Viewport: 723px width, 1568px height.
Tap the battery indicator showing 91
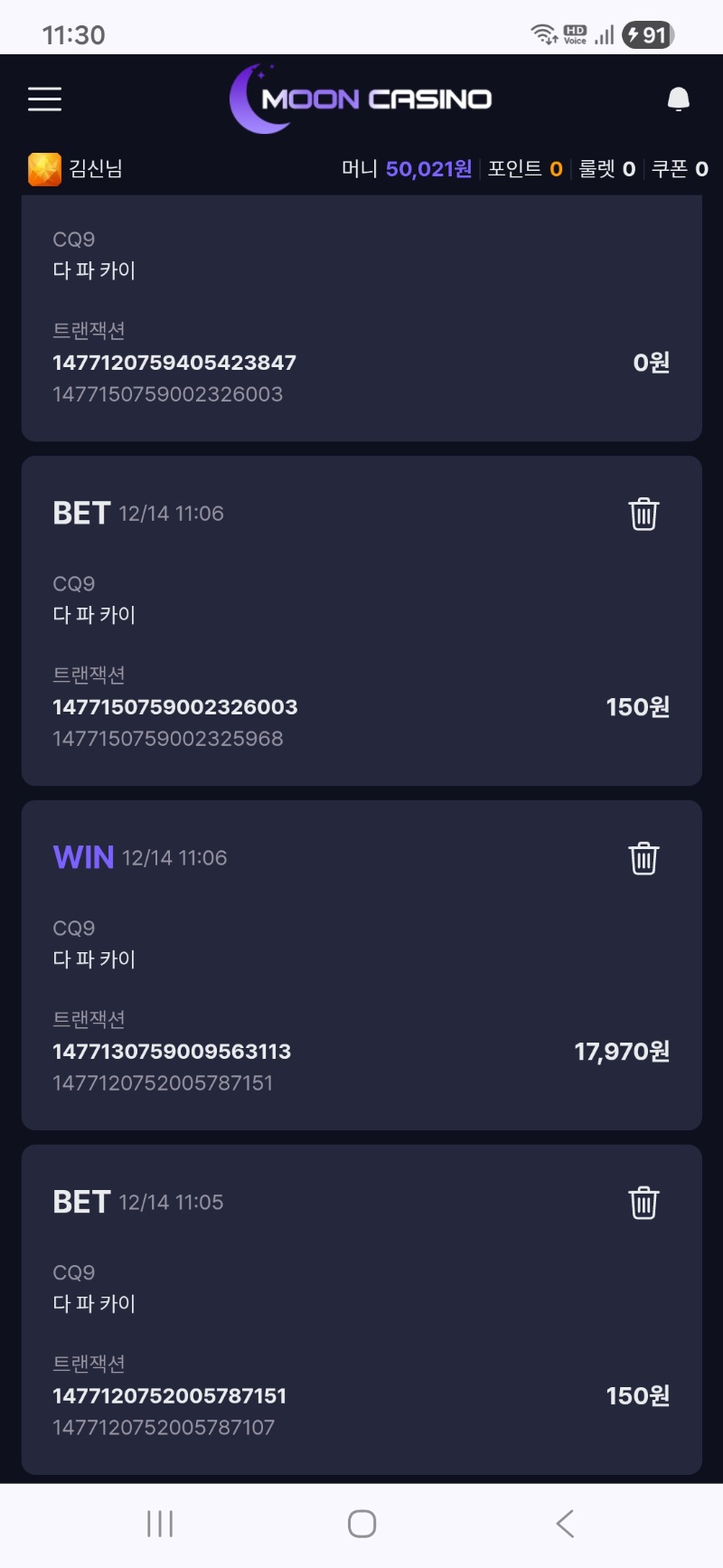647,34
